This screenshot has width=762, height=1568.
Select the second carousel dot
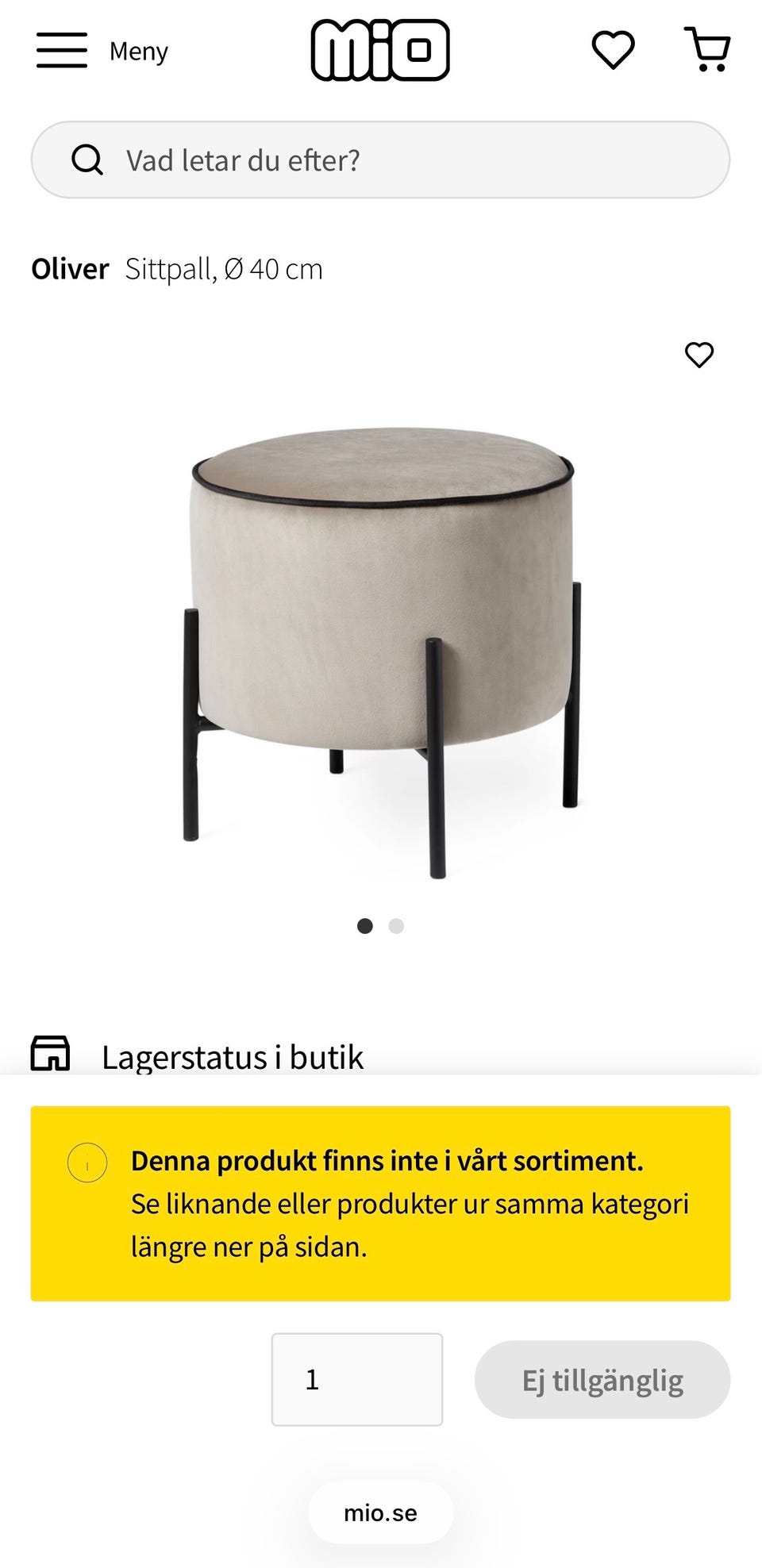(x=395, y=925)
